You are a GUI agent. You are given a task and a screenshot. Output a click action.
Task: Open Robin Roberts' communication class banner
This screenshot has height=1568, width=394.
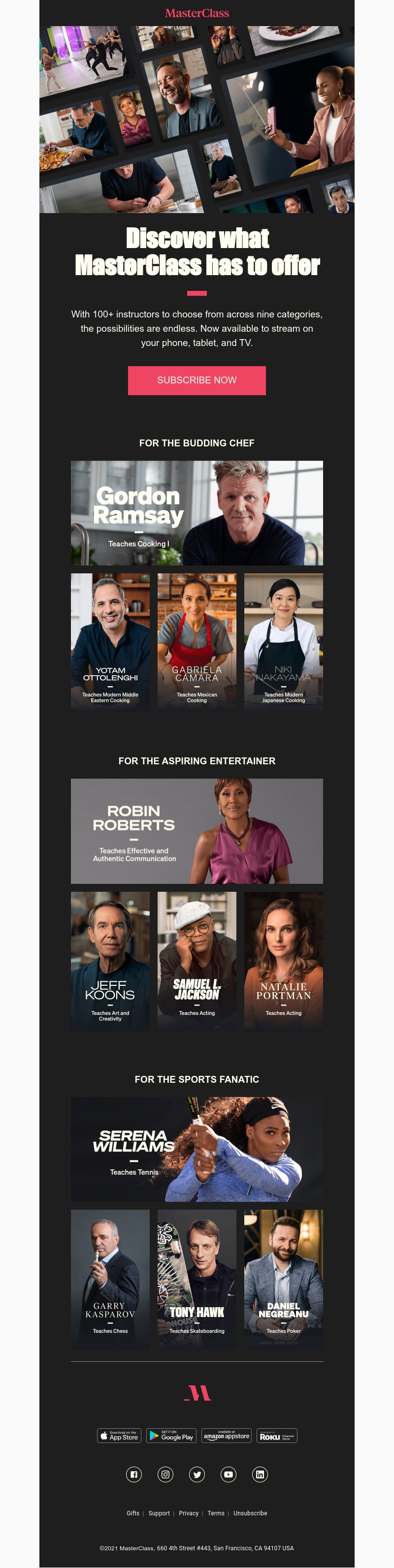[x=197, y=831]
